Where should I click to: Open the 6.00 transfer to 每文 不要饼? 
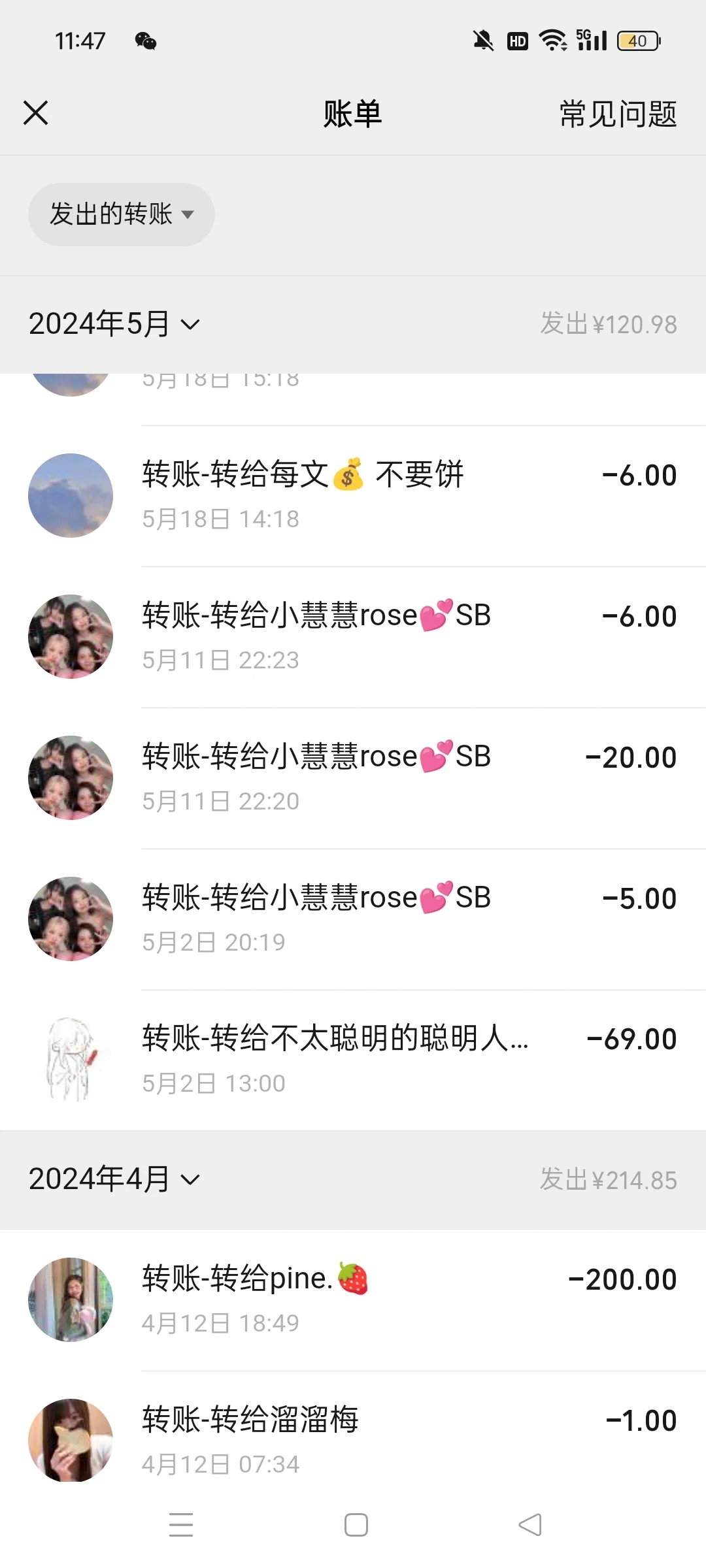pos(353,495)
